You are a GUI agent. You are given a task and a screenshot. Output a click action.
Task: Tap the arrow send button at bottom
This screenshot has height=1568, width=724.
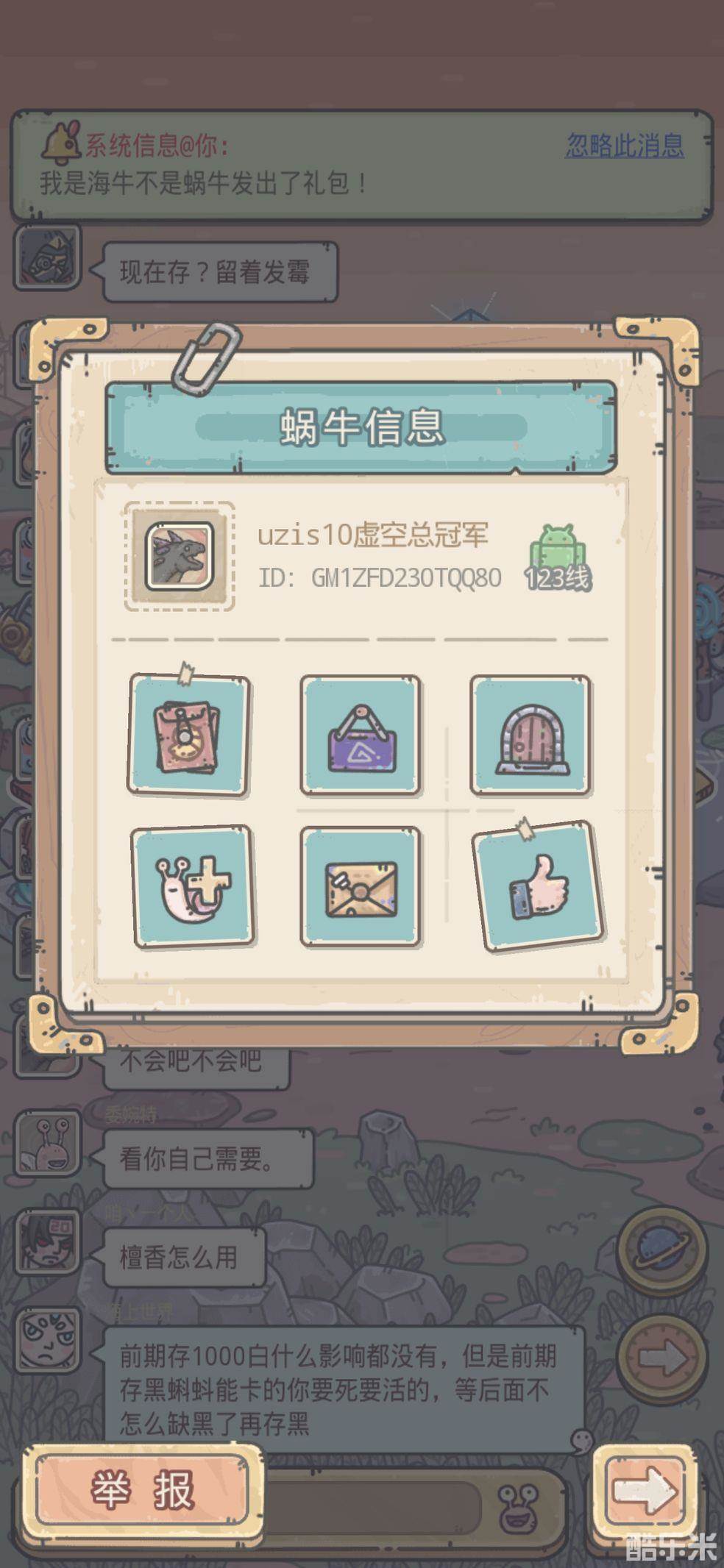coord(645,1491)
